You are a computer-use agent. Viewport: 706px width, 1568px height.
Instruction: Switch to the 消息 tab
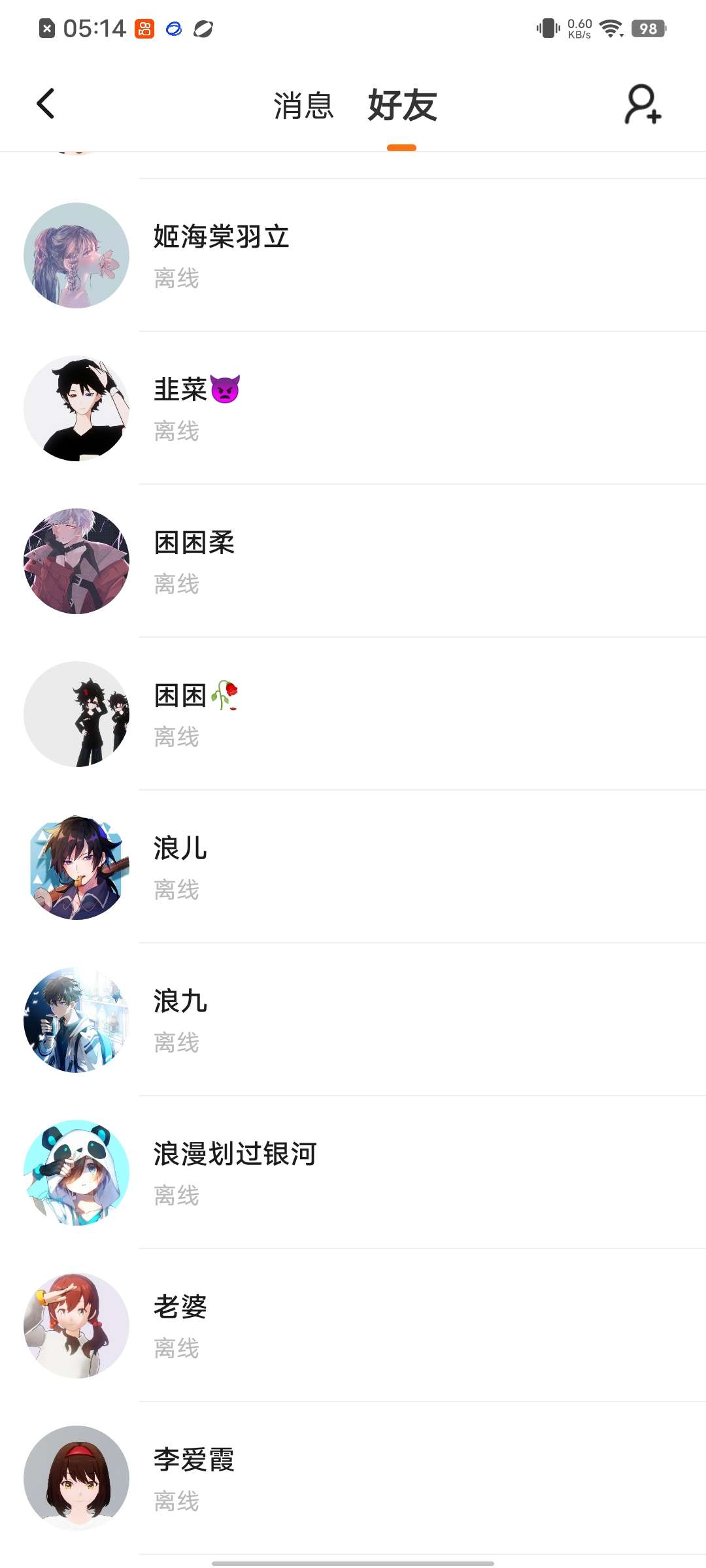303,105
